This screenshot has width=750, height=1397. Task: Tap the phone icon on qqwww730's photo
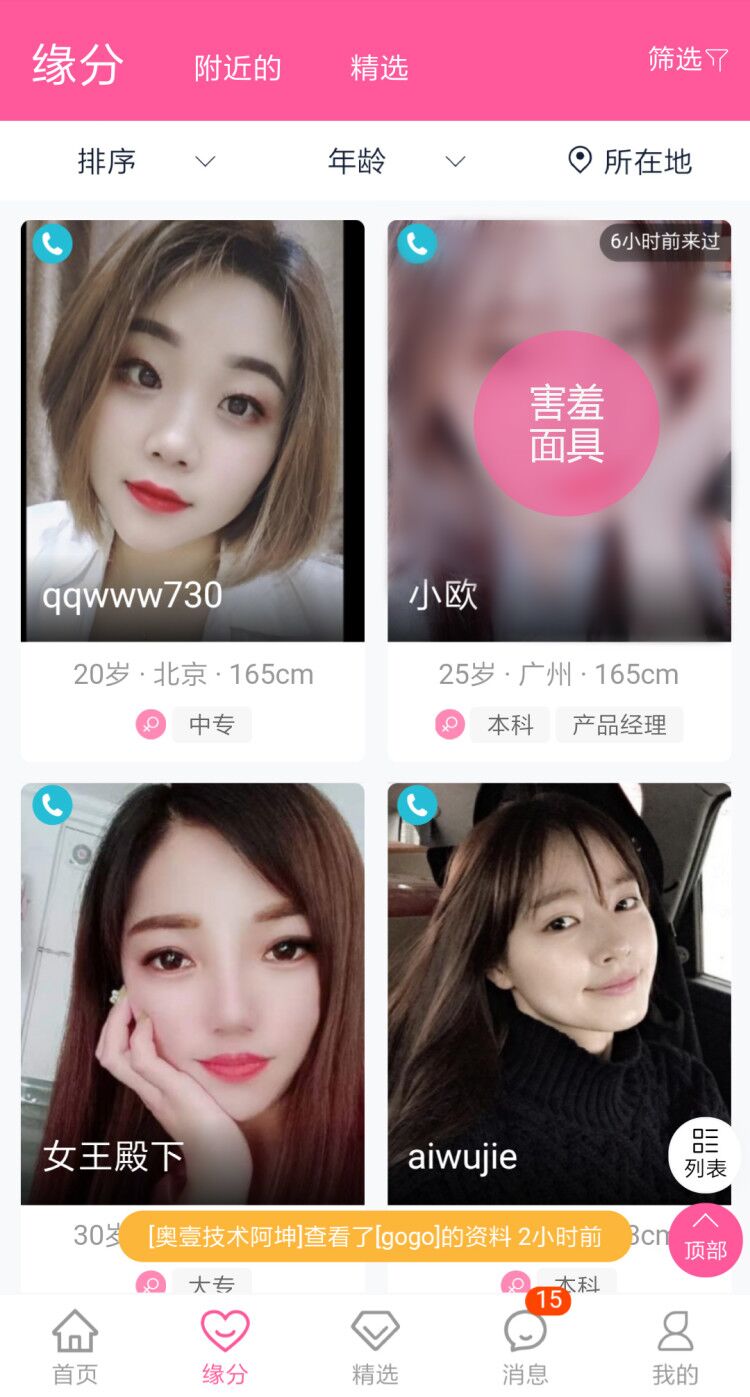click(52, 243)
